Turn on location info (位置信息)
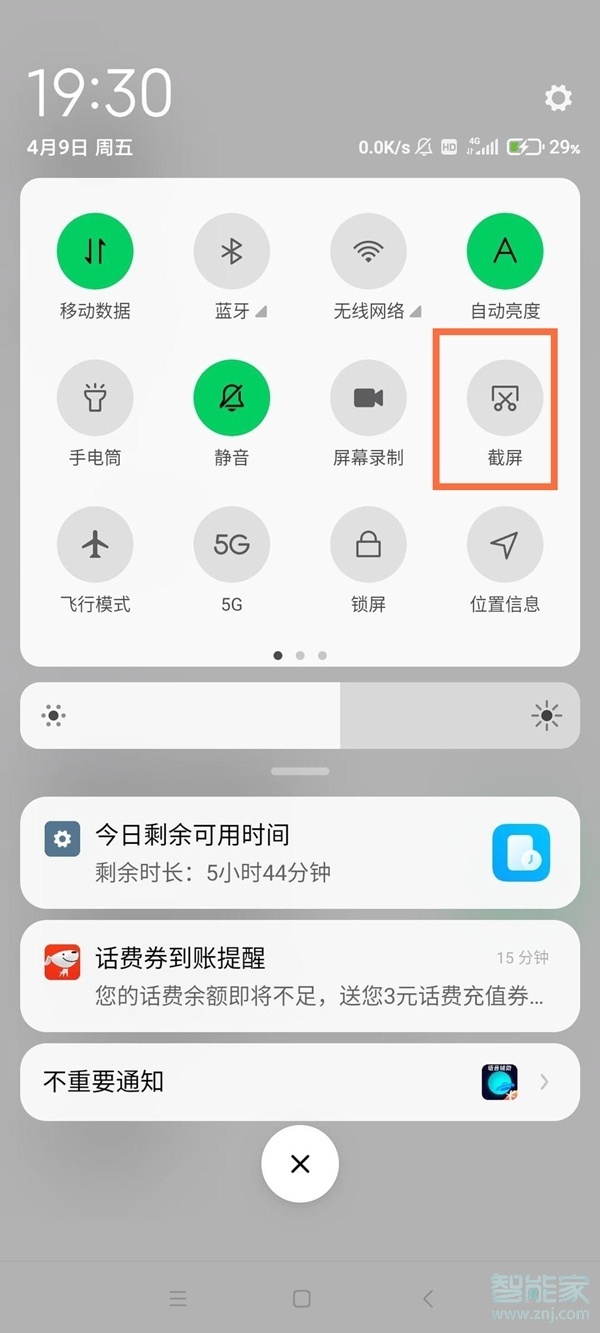600x1333 pixels. tap(505, 545)
